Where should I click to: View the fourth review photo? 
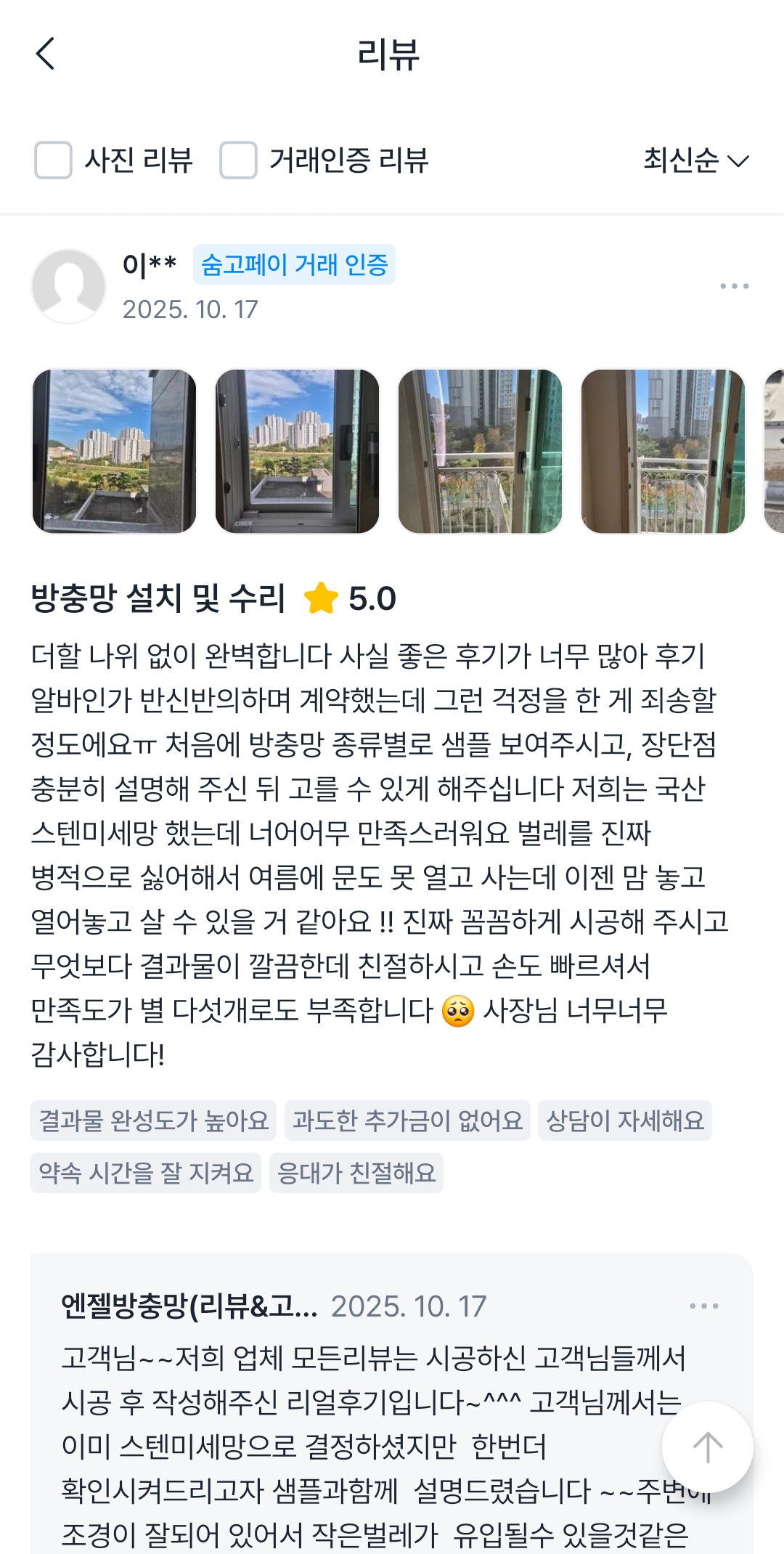coord(663,451)
